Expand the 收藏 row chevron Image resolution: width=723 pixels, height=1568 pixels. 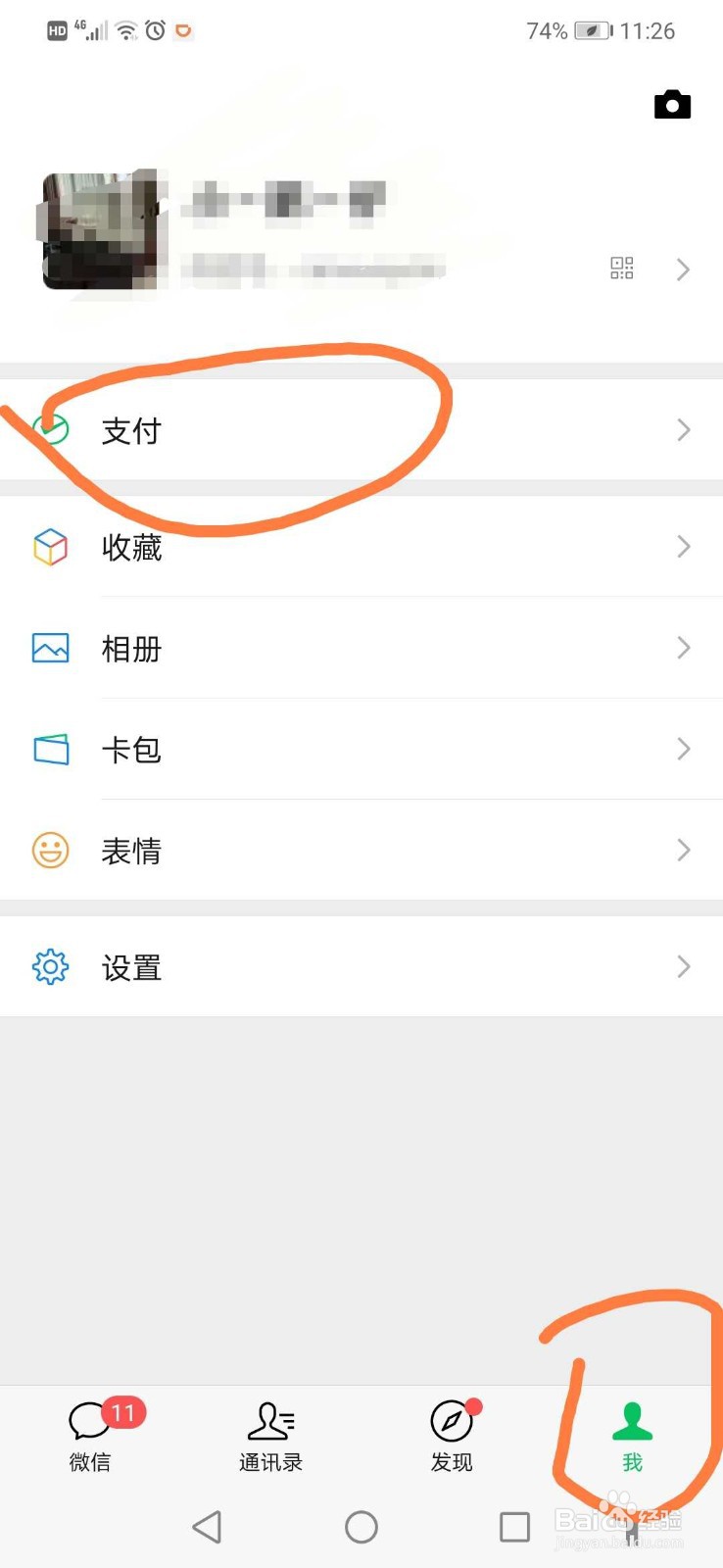685,547
